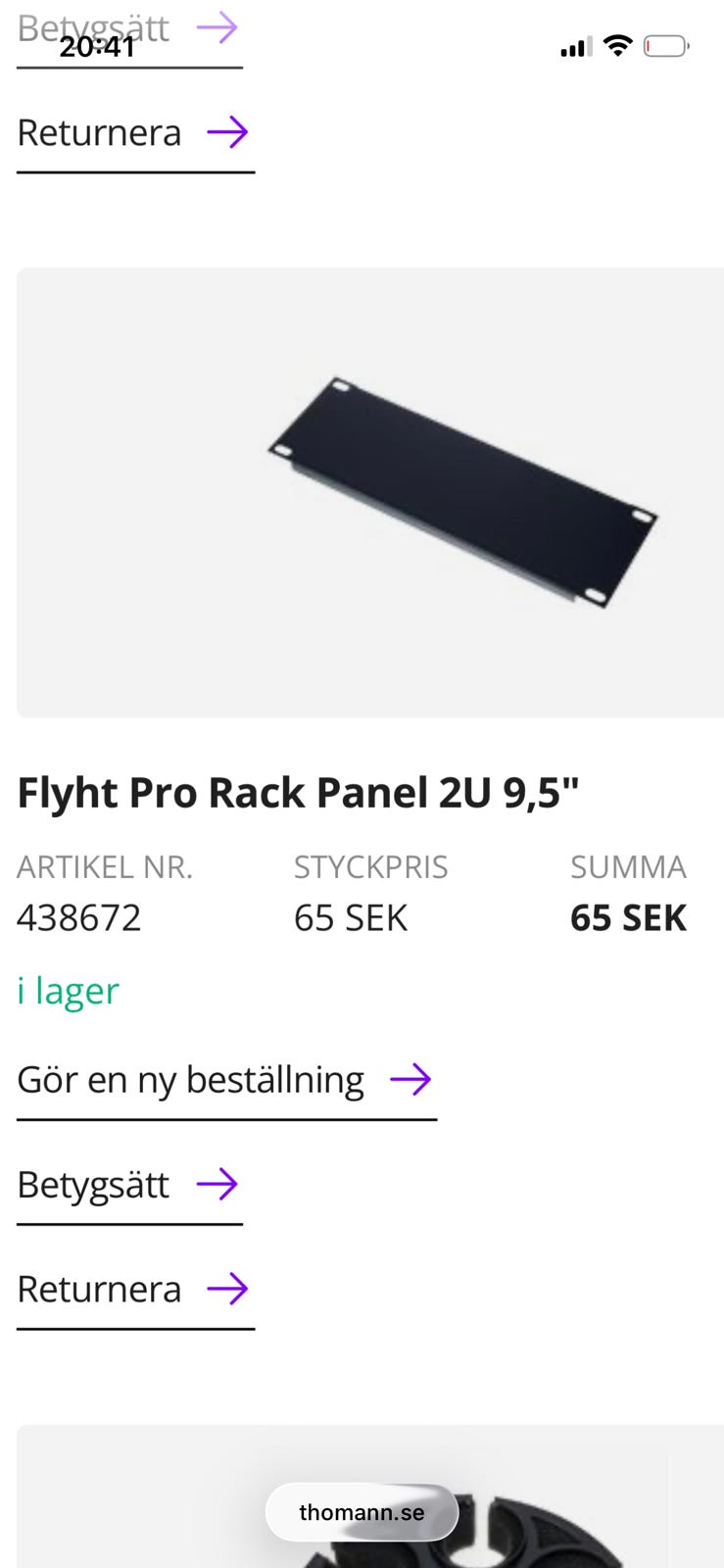Open the Flyht Pro Rack Panel product image
This screenshot has width=724, height=1568.
(x=370, y=493)
